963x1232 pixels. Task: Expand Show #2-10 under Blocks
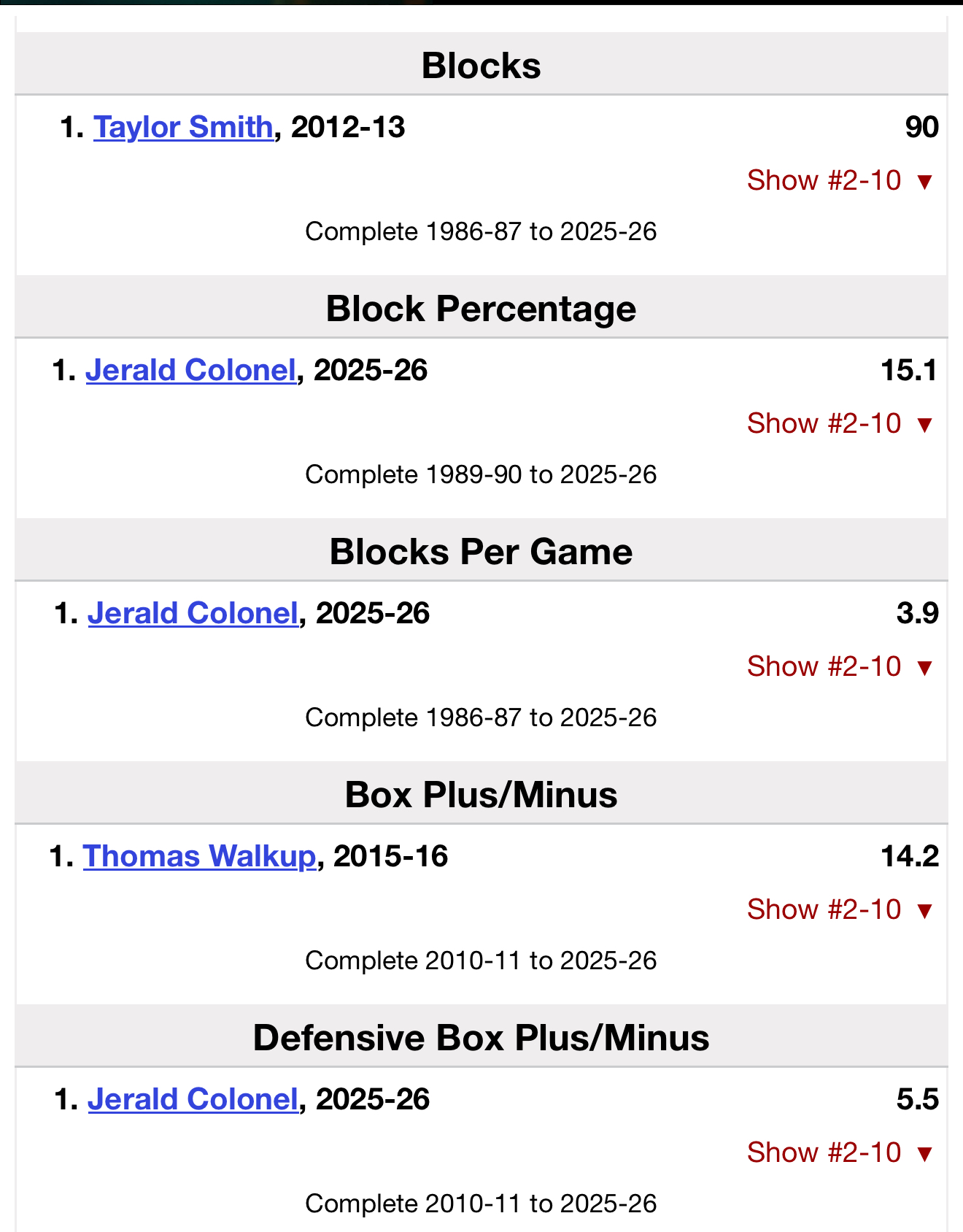pyautogui.click(x=840, y=180)
